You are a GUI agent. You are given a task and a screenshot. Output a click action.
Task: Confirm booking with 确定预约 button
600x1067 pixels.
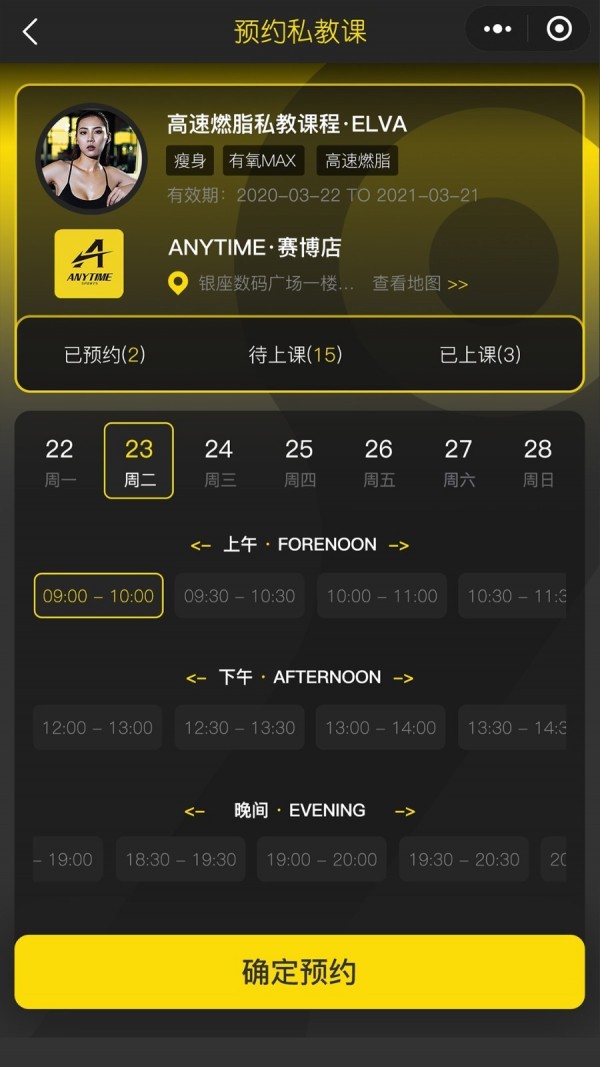(x=299, y=972)
